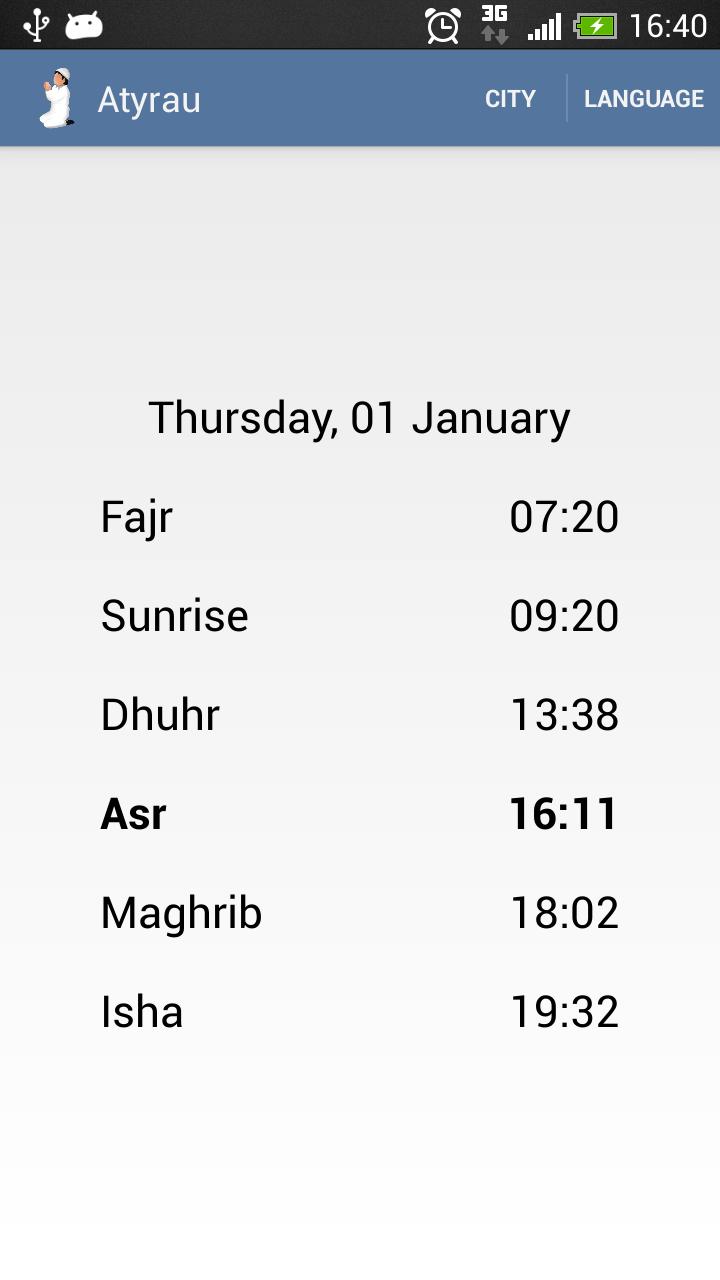
Task: Change the app LANGUAGE
Action: point(643,99)
